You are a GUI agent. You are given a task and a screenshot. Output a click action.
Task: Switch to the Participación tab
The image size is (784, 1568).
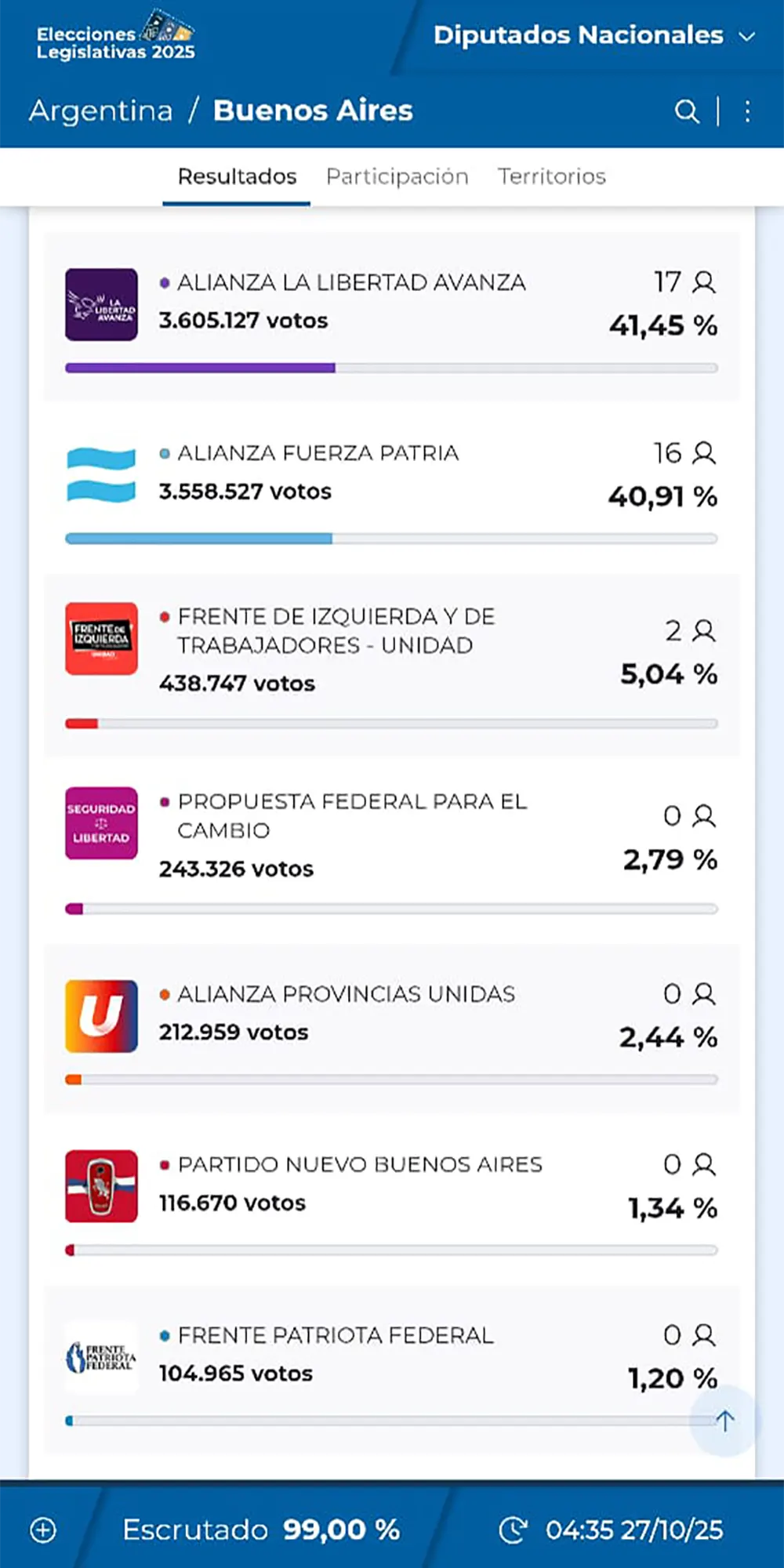click(397, 176)
